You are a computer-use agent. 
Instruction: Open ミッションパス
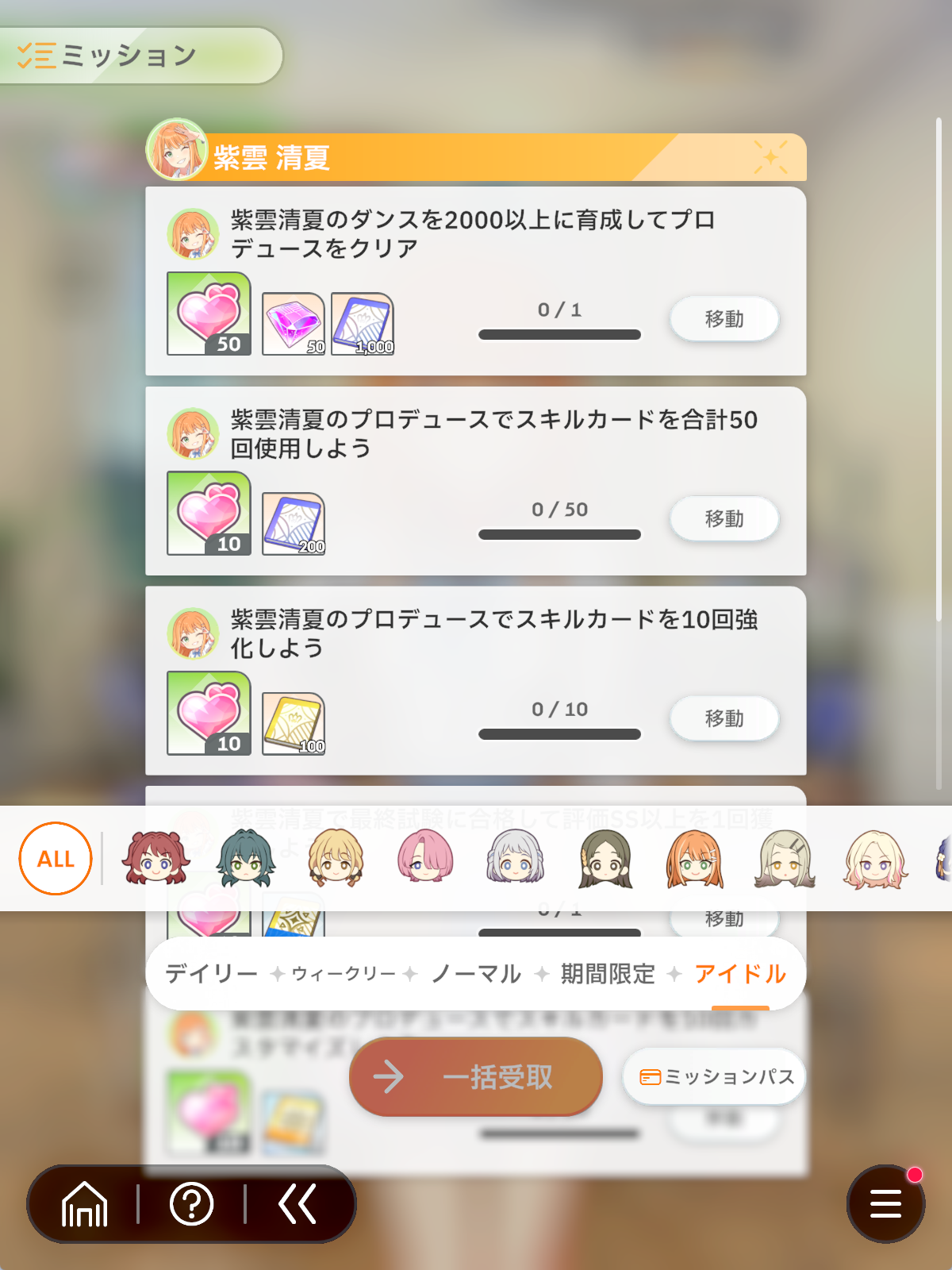pos(716,1077)
